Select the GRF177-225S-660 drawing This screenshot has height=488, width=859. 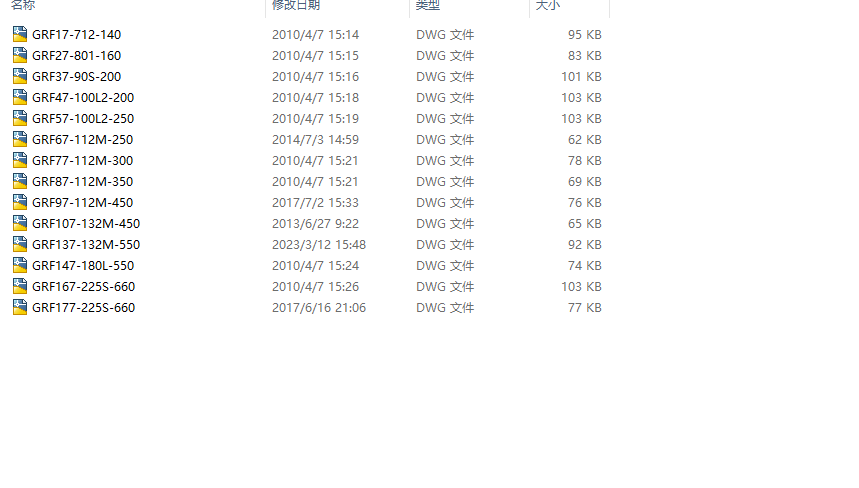pos(83,308)
